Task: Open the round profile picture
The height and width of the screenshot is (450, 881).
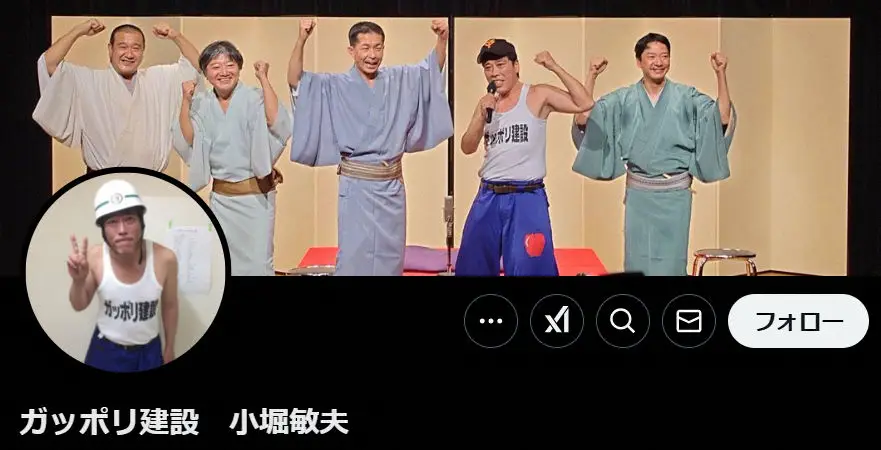Action: click(125, 272)
